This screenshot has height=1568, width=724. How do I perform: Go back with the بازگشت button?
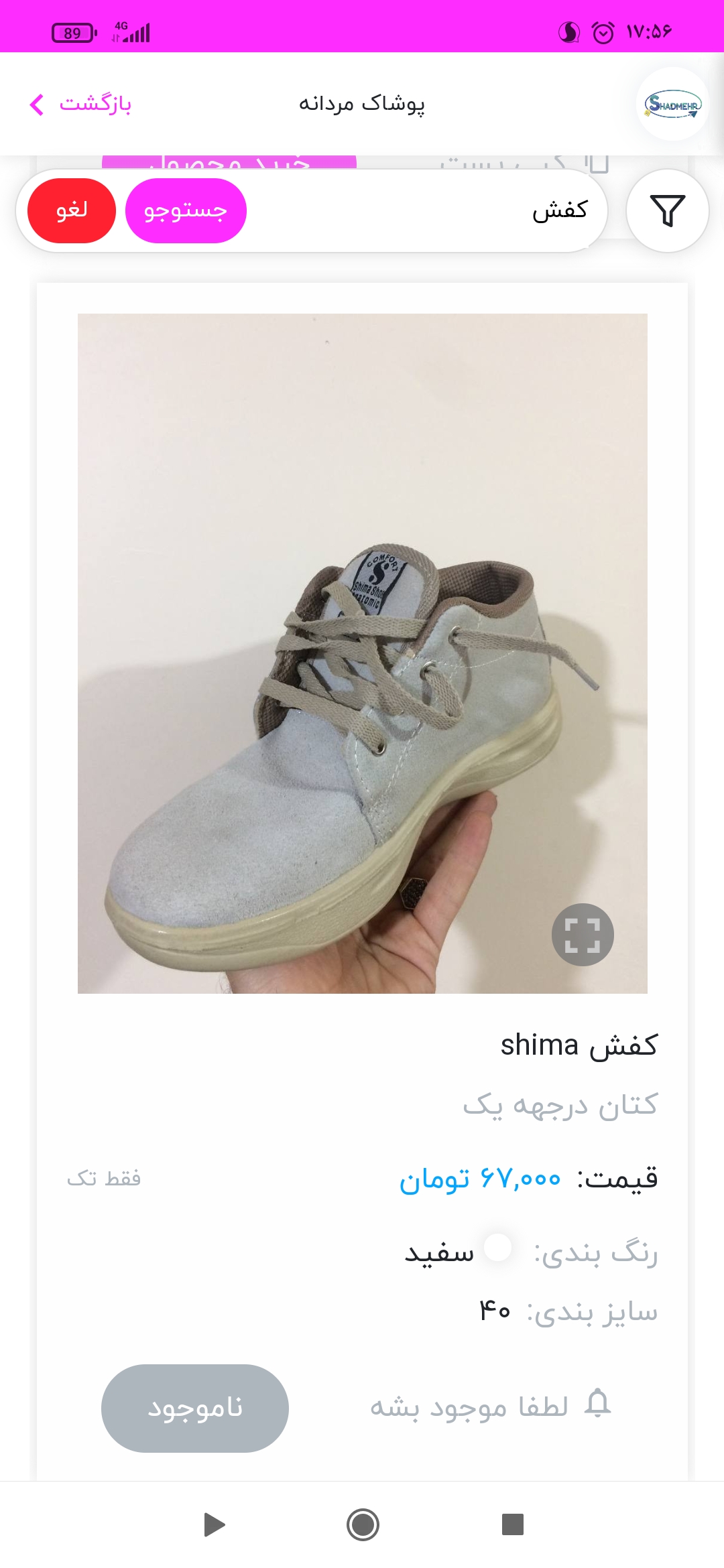tap(80, 104)
